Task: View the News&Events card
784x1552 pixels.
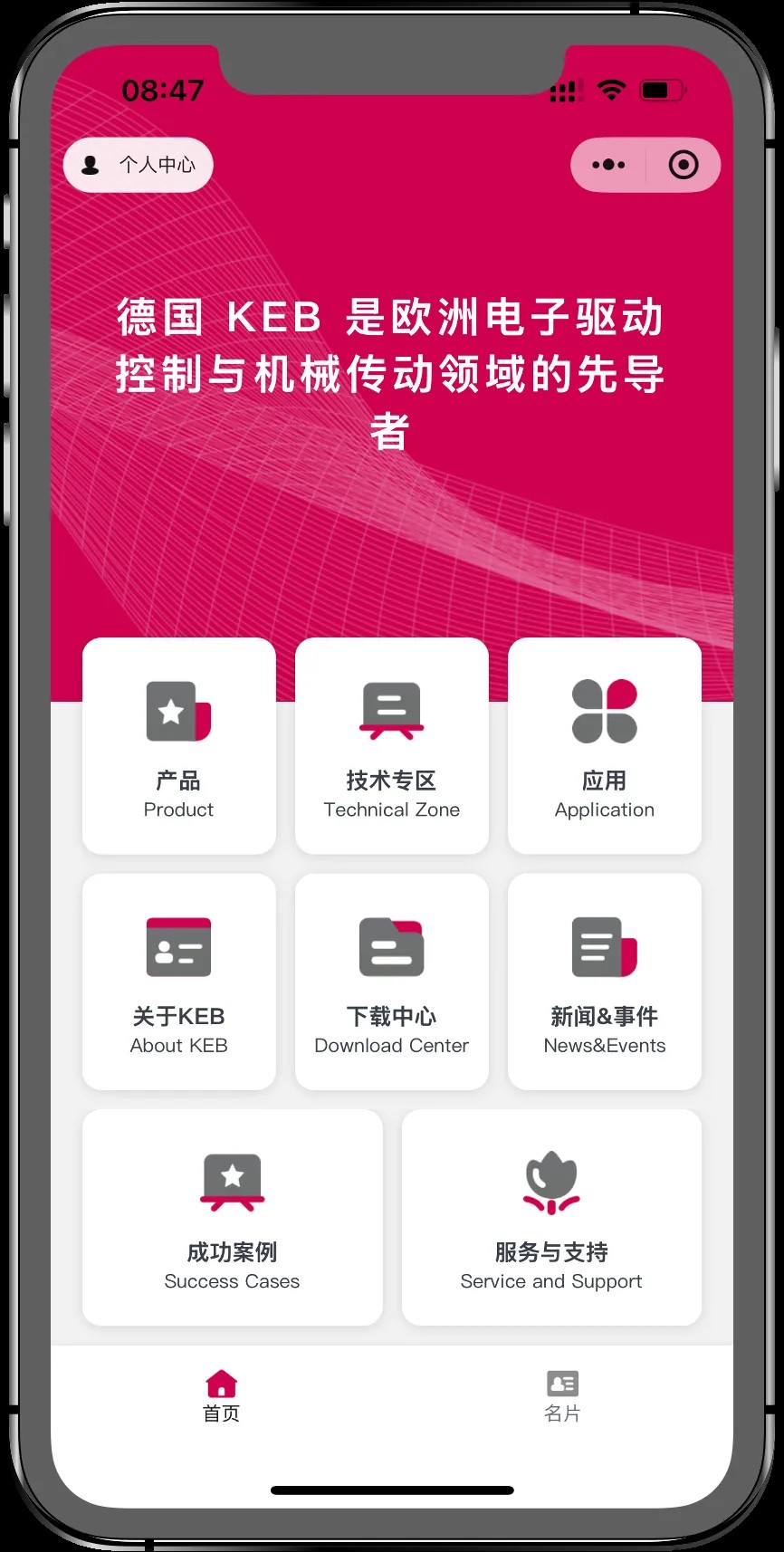Action: coord(605,982)
